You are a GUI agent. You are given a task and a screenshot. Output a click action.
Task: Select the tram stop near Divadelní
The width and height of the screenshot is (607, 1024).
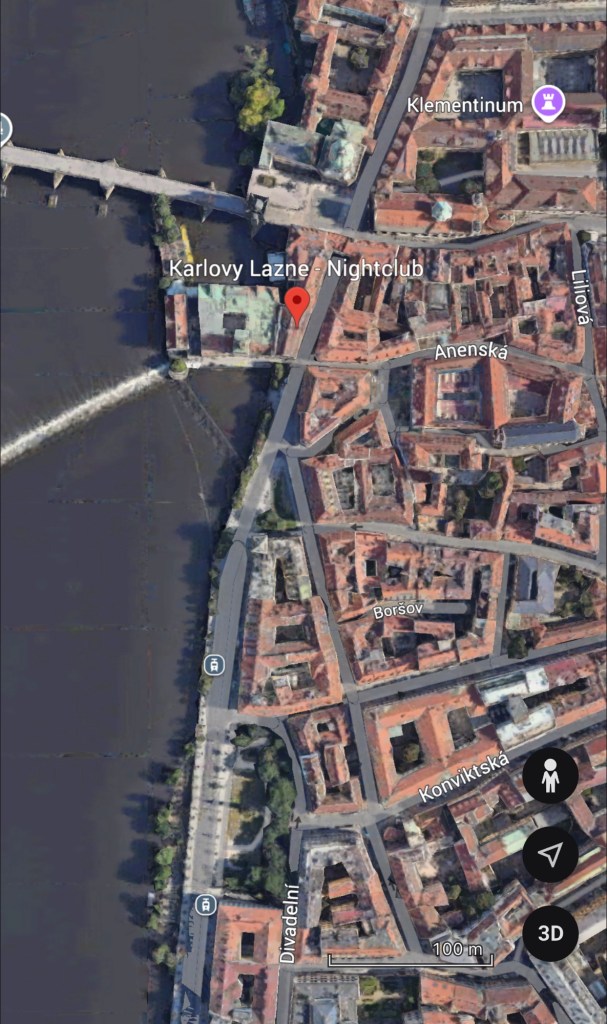point(206,904)
